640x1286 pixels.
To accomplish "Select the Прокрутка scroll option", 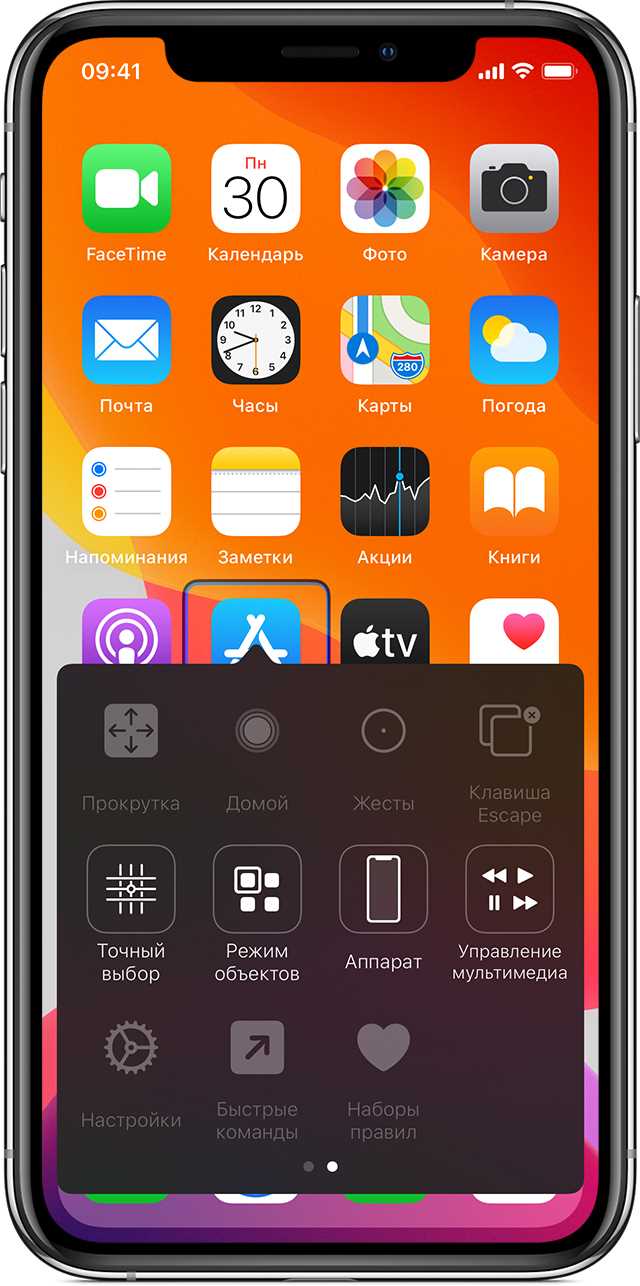I will pyautogui.click(x=131, y=731).
